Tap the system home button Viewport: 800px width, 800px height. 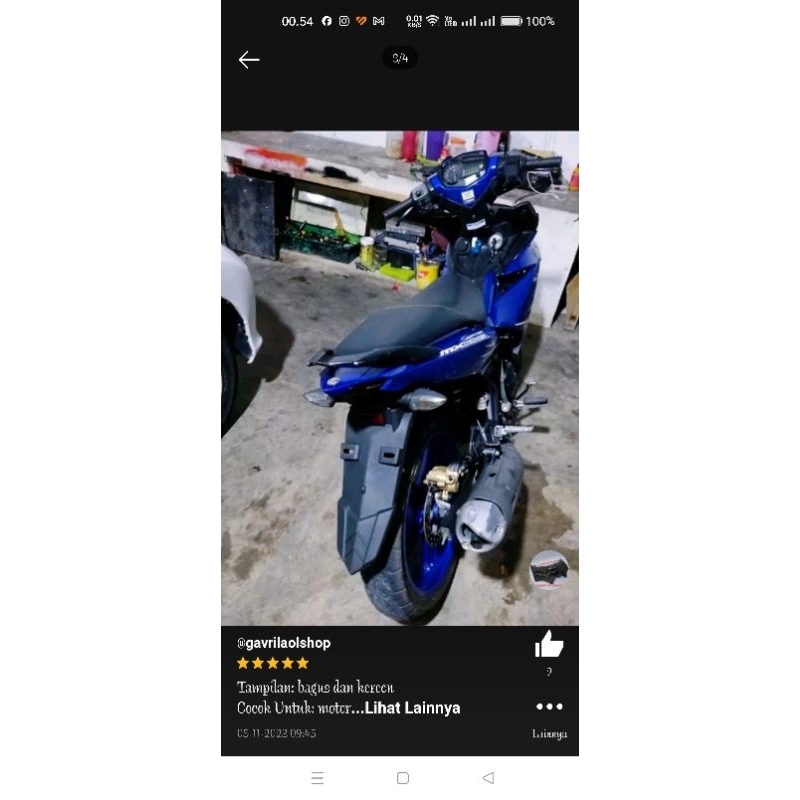[x=402, y=778]
